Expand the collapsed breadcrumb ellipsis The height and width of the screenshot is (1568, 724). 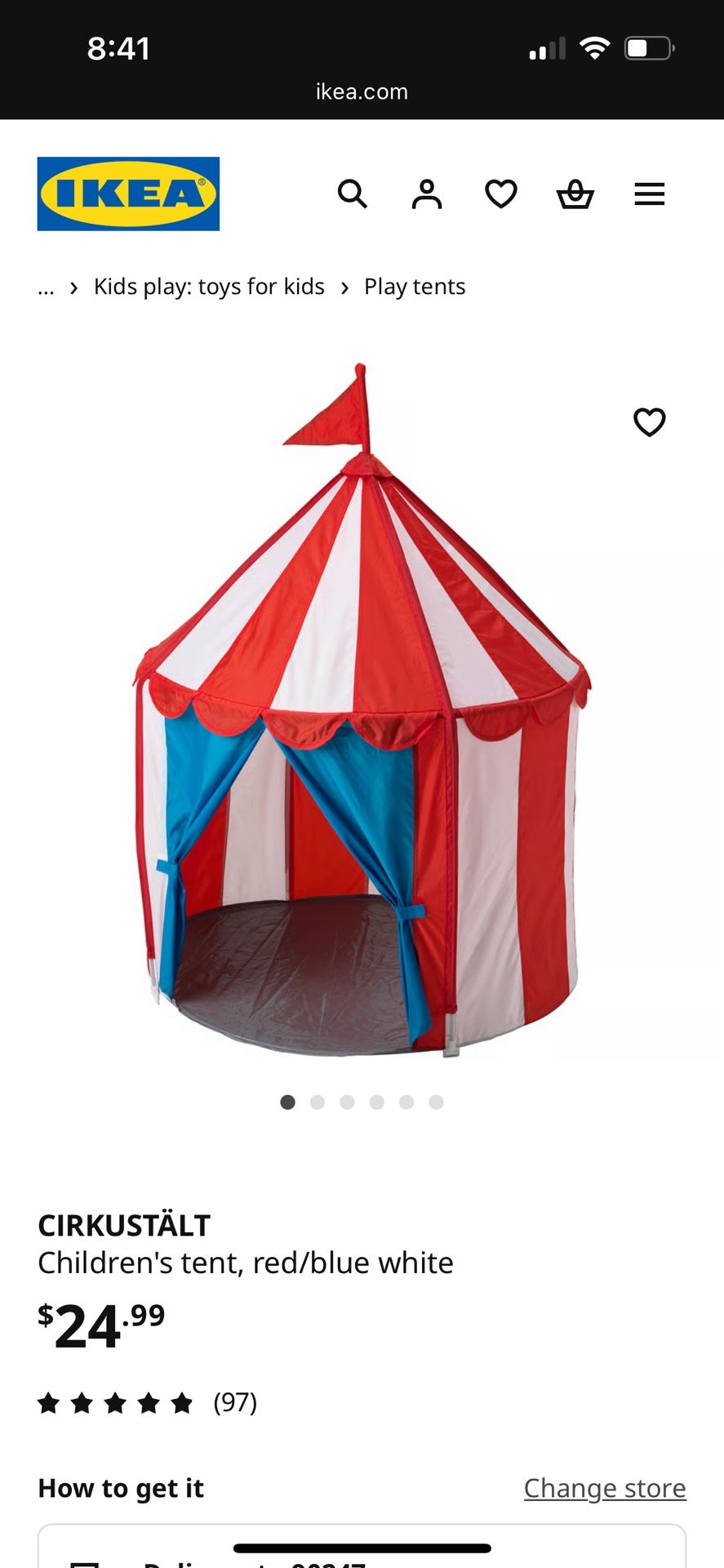point(46,287)
